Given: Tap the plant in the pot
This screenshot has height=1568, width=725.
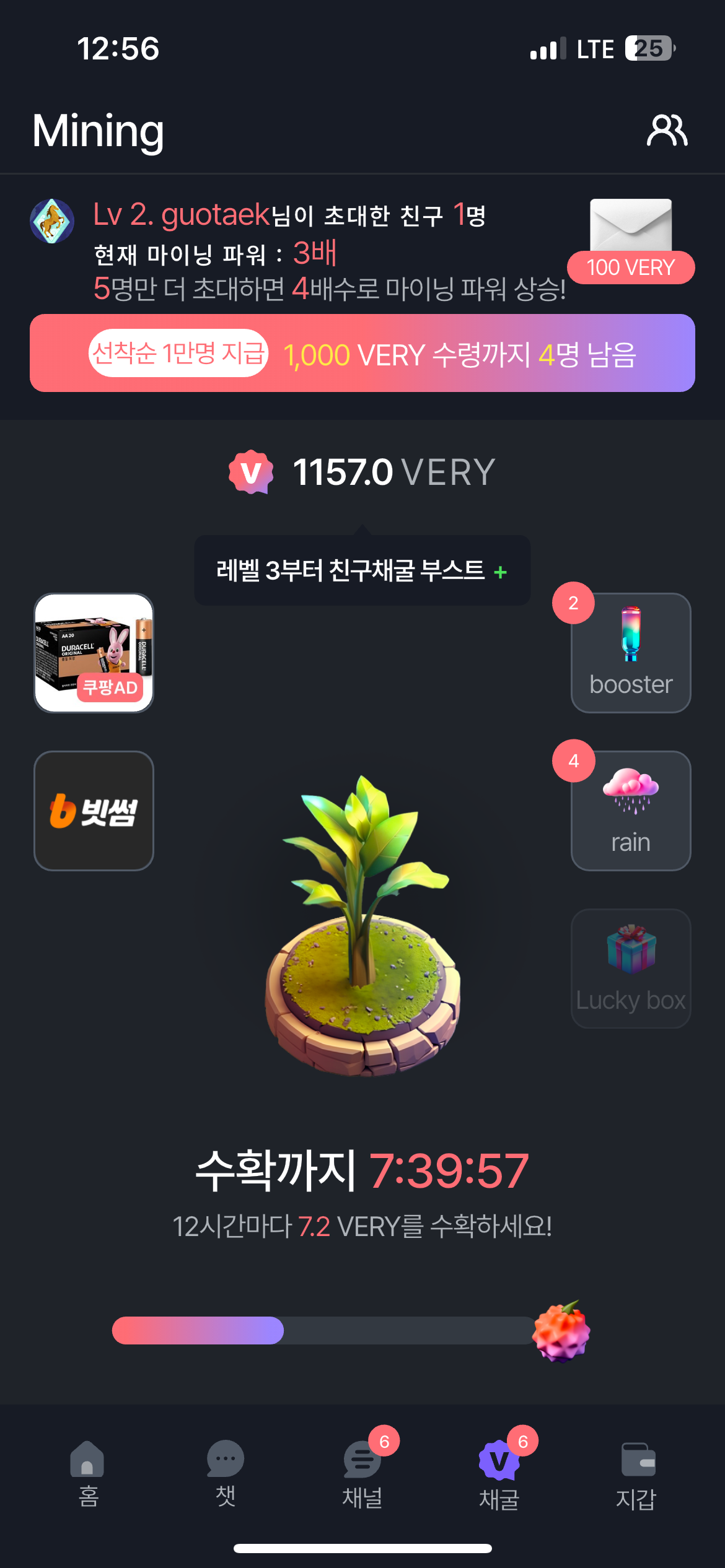Looking at the screenshot, I should [362, 923].
